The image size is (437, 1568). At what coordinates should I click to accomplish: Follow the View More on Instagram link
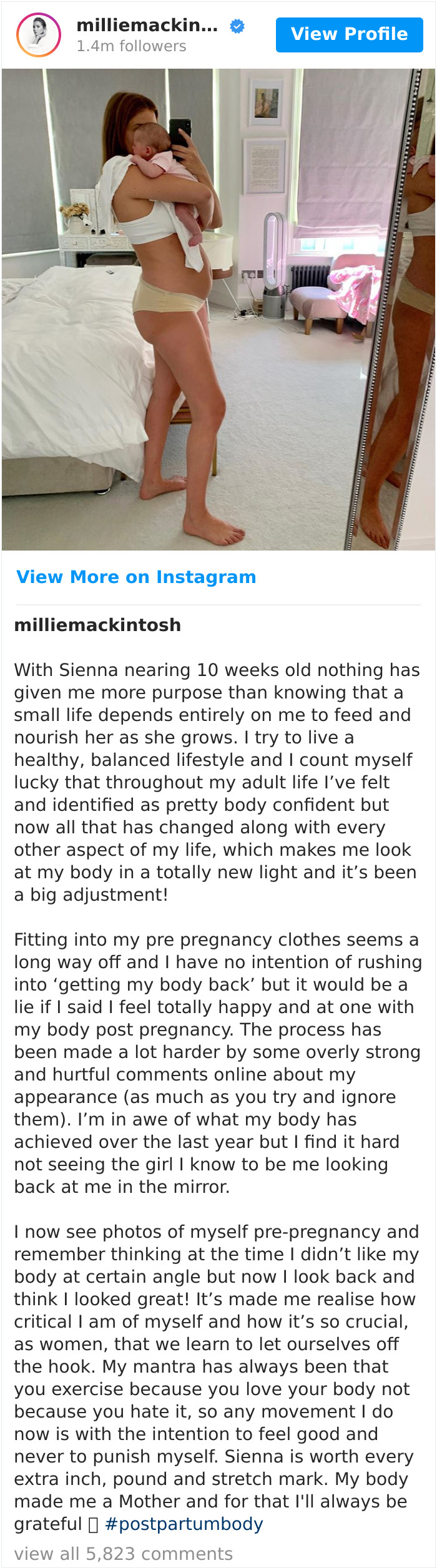[136, 577]
